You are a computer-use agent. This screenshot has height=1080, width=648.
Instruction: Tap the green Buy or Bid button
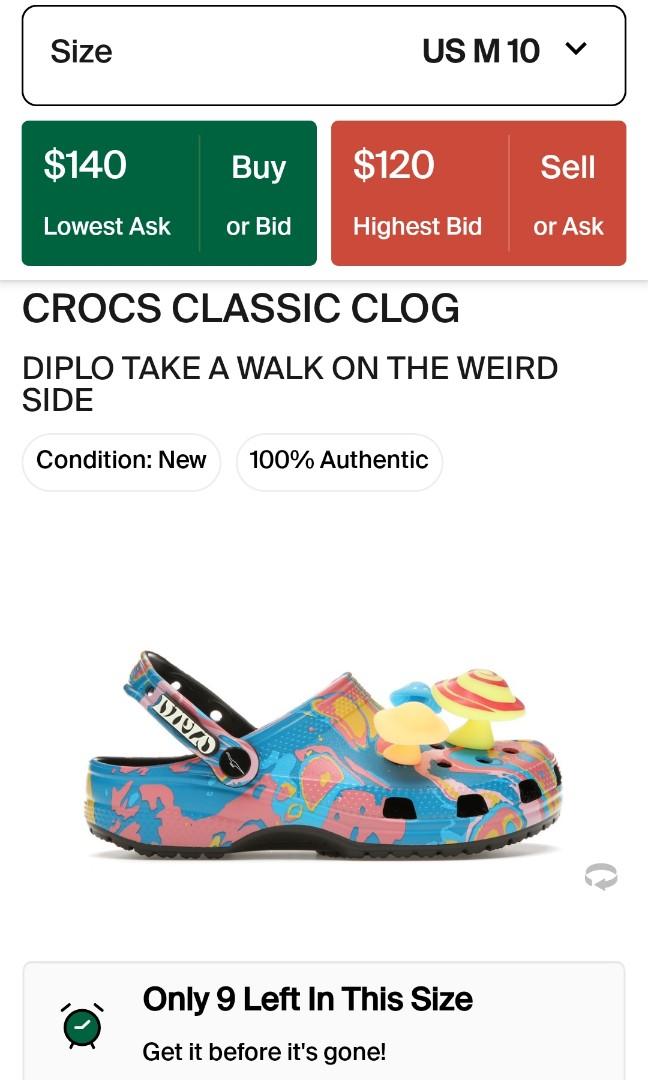click(x=258, y=194)
